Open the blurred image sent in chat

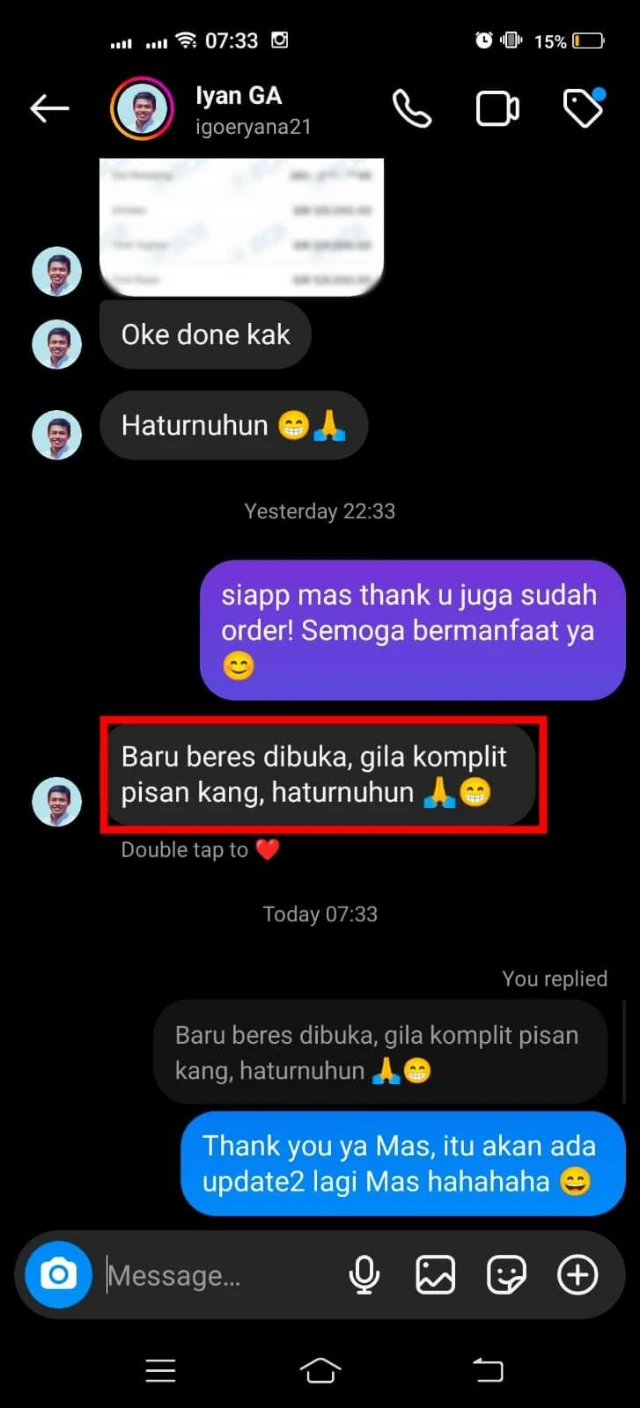[x=241, y=226]
